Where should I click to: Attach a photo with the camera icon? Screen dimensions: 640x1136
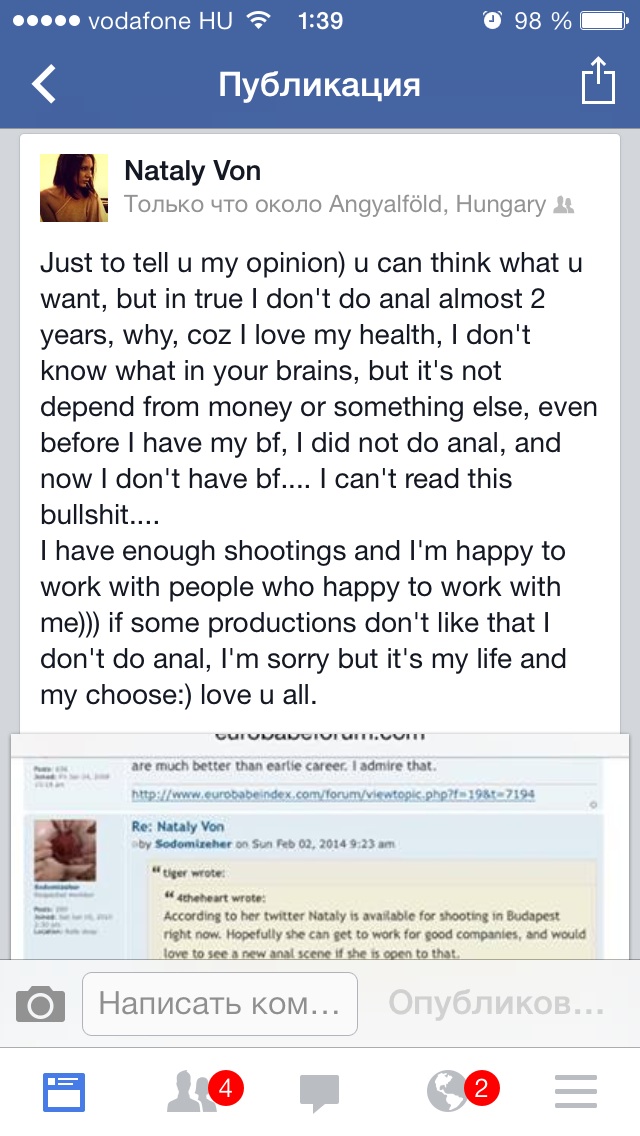(41, 1003)
